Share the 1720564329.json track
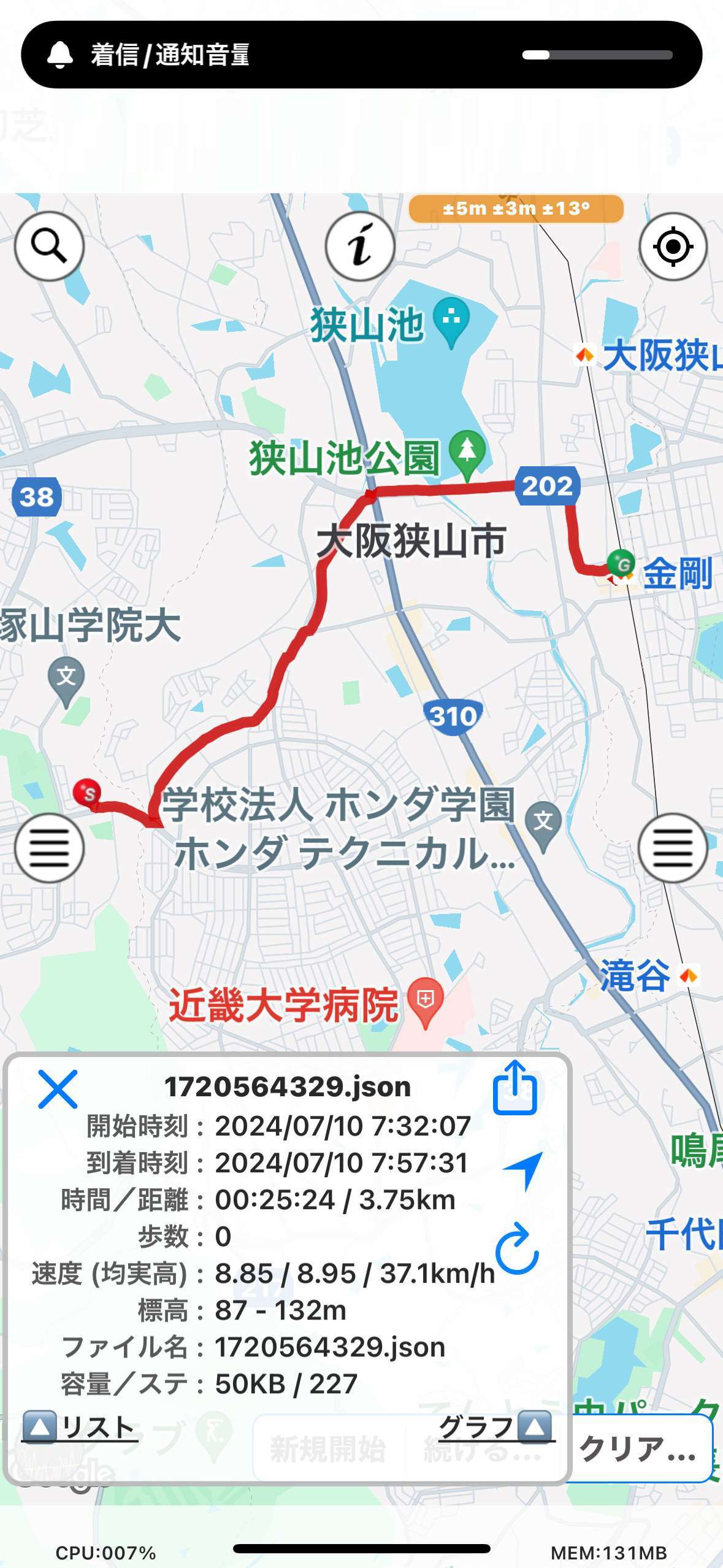The width and height of the screenshot is (723, 1568). (x=515, y=1088)
